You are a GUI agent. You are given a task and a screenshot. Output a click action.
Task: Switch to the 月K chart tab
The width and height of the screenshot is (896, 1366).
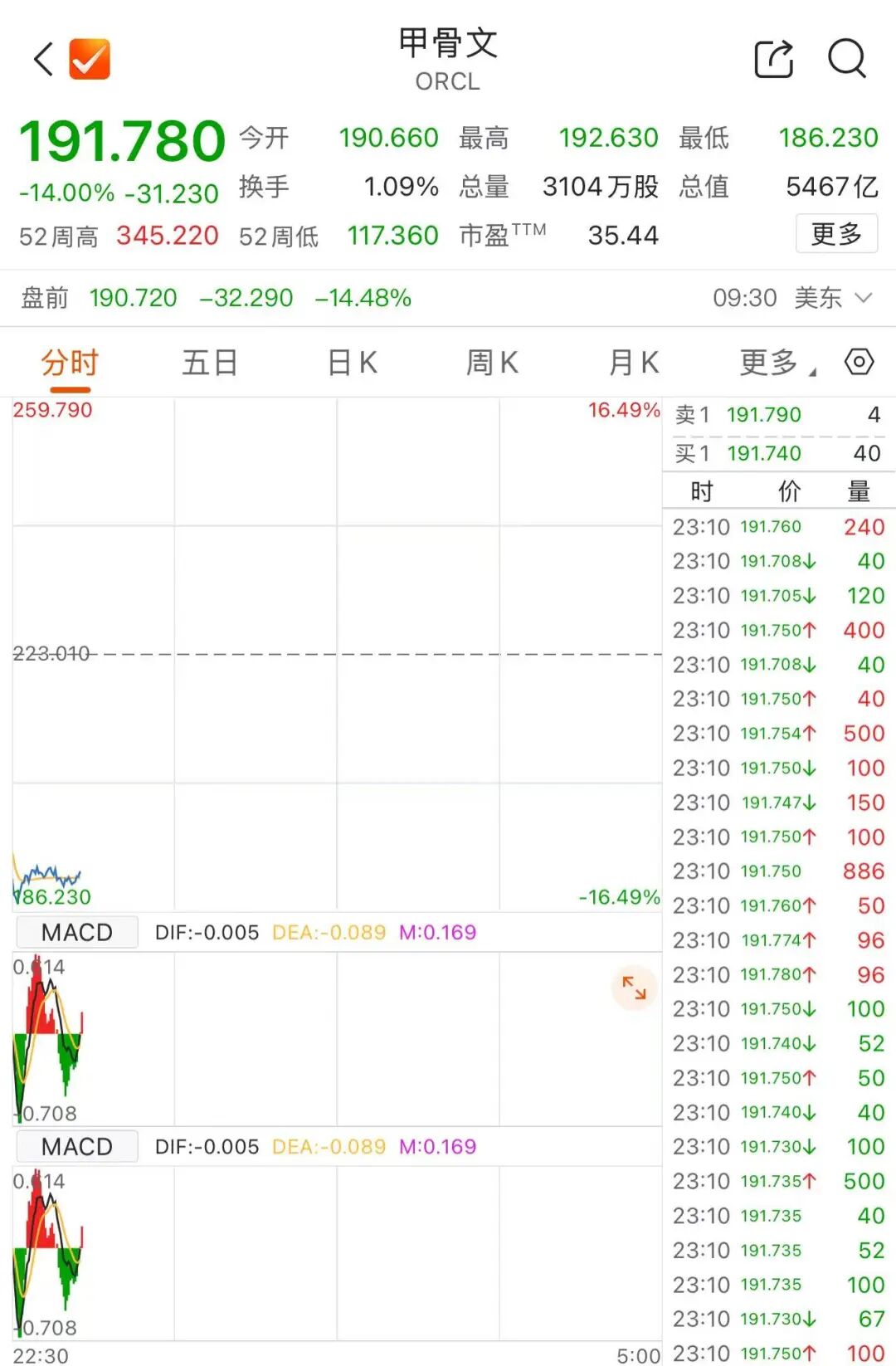coord(634,363)
